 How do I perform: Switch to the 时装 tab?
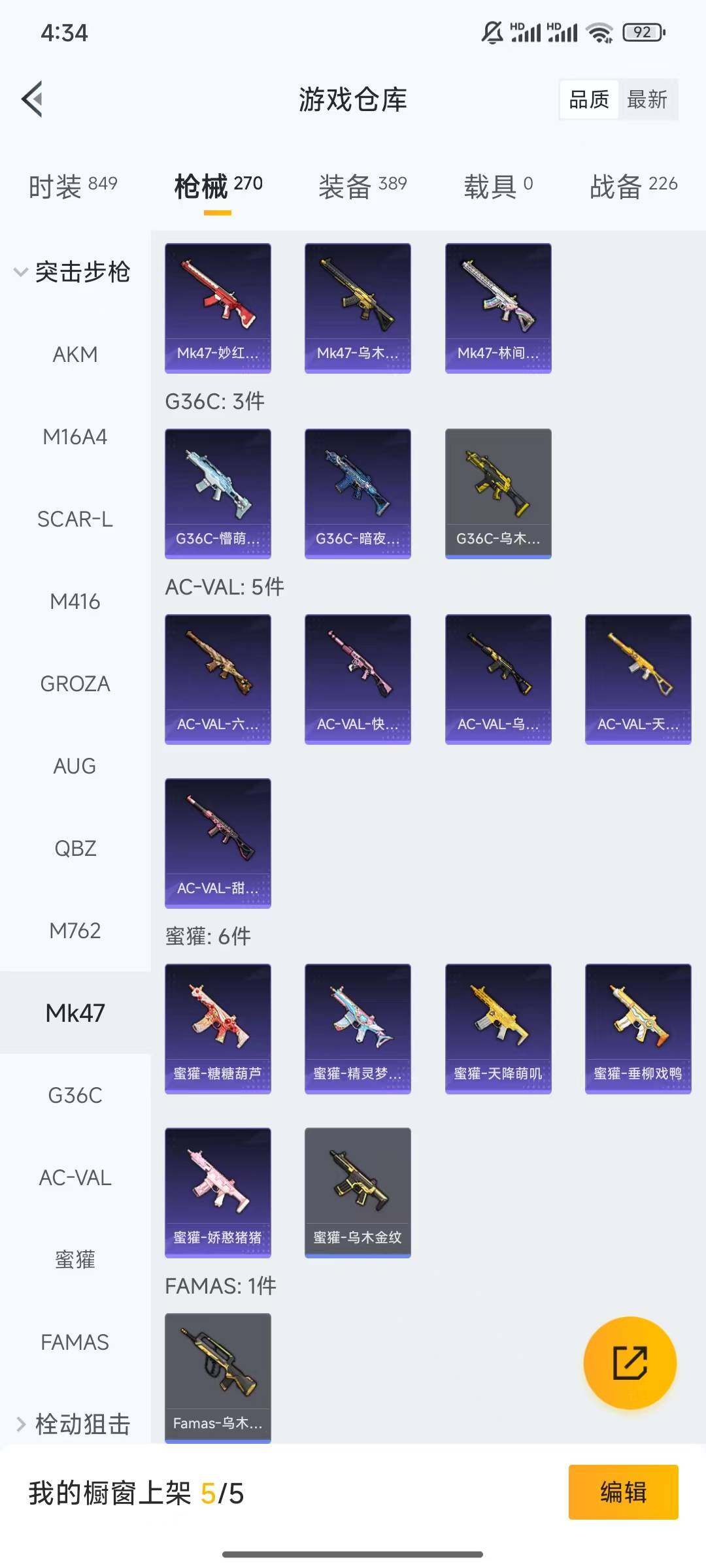(73, 187)
